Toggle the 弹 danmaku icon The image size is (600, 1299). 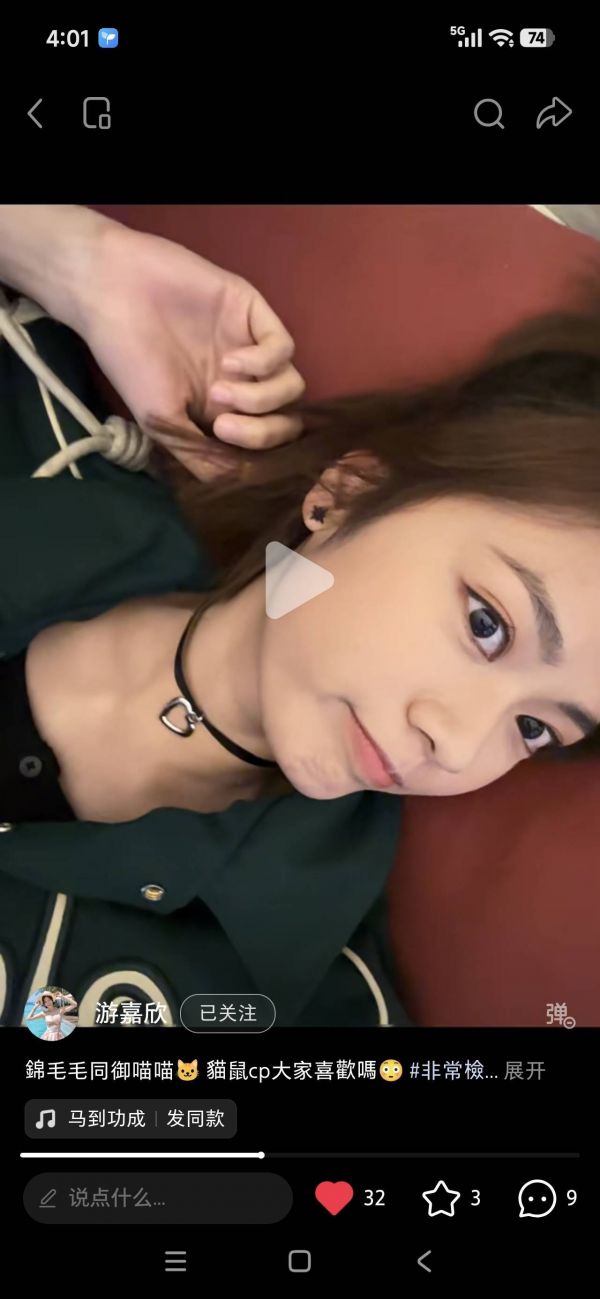coord(560,1014)
